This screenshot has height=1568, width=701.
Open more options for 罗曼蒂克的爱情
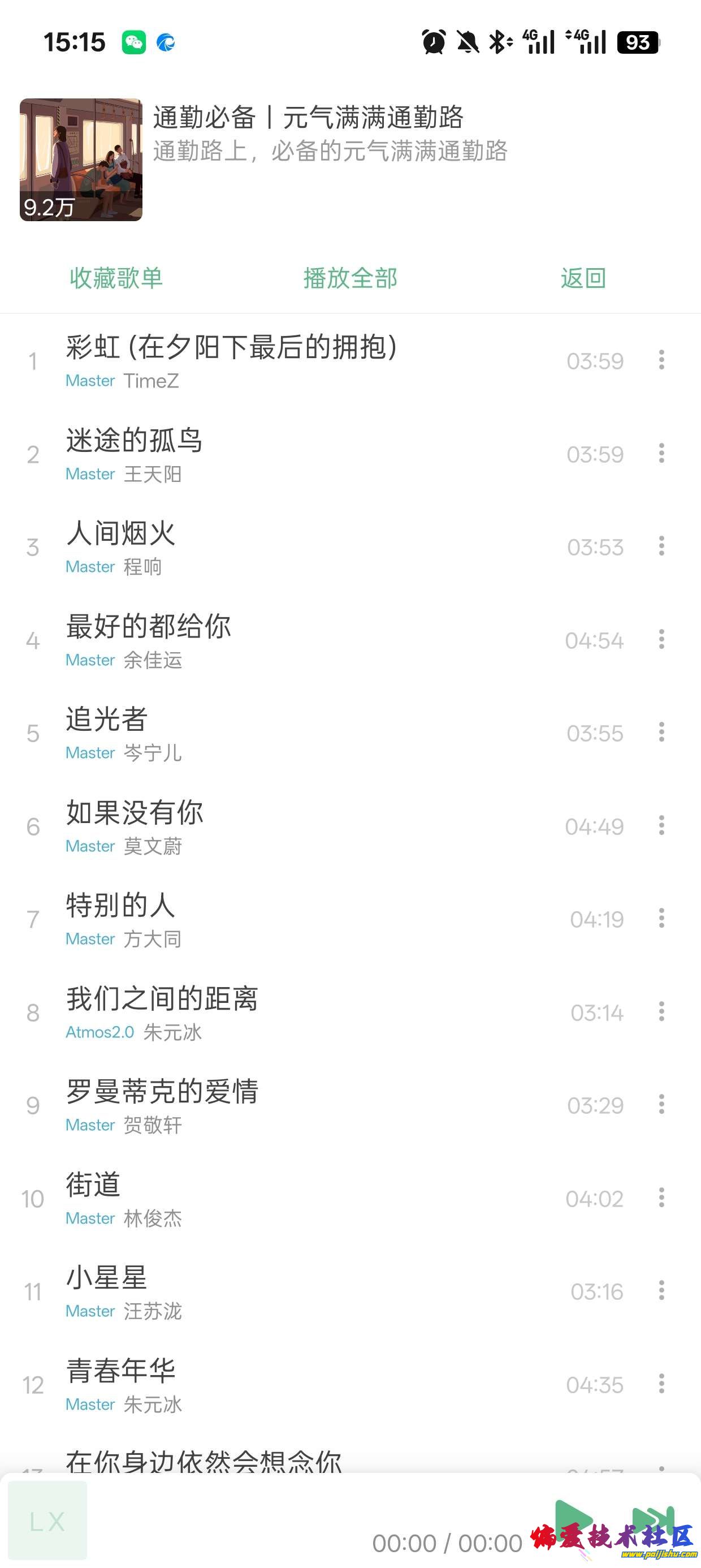click(x=661, y=1105)
